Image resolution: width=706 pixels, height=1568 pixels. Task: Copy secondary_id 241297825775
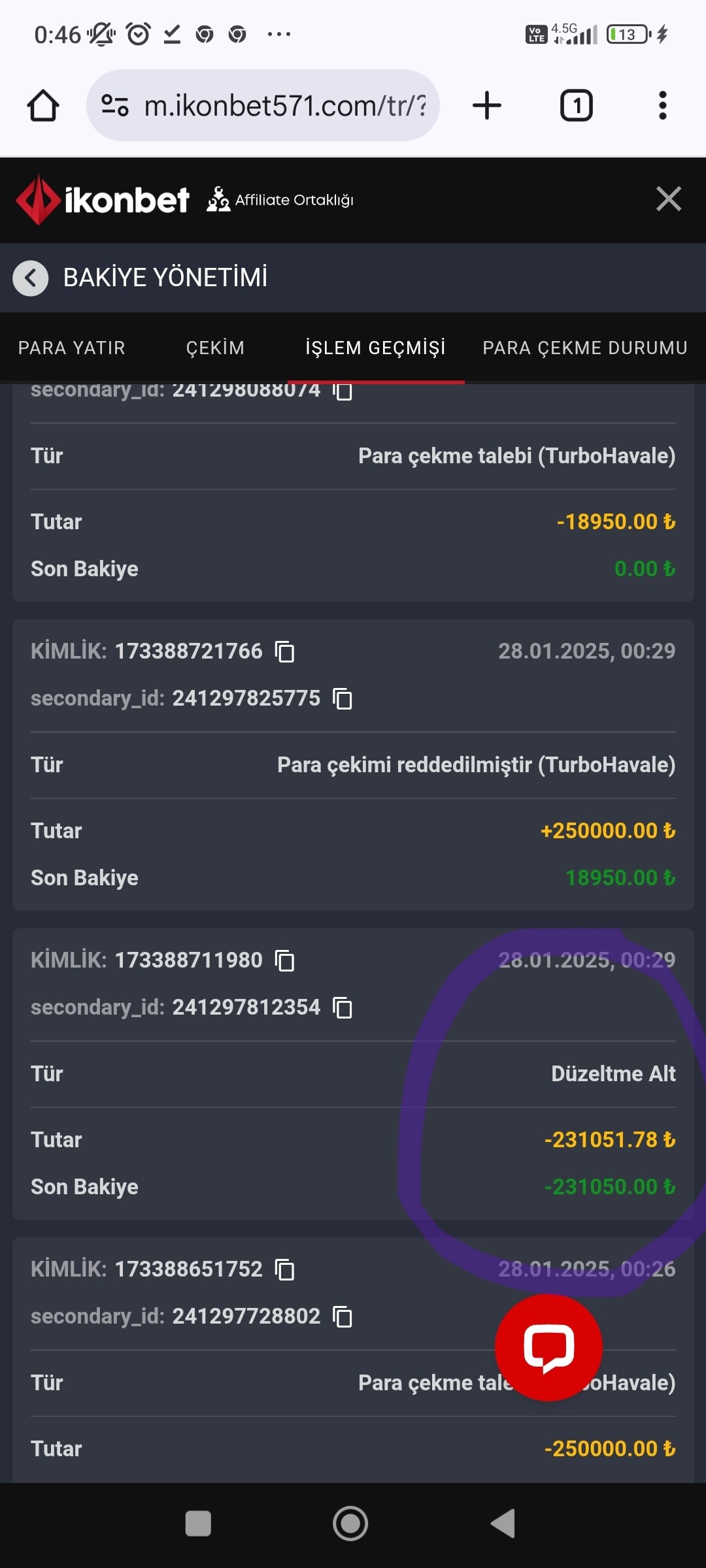point(343,698)
